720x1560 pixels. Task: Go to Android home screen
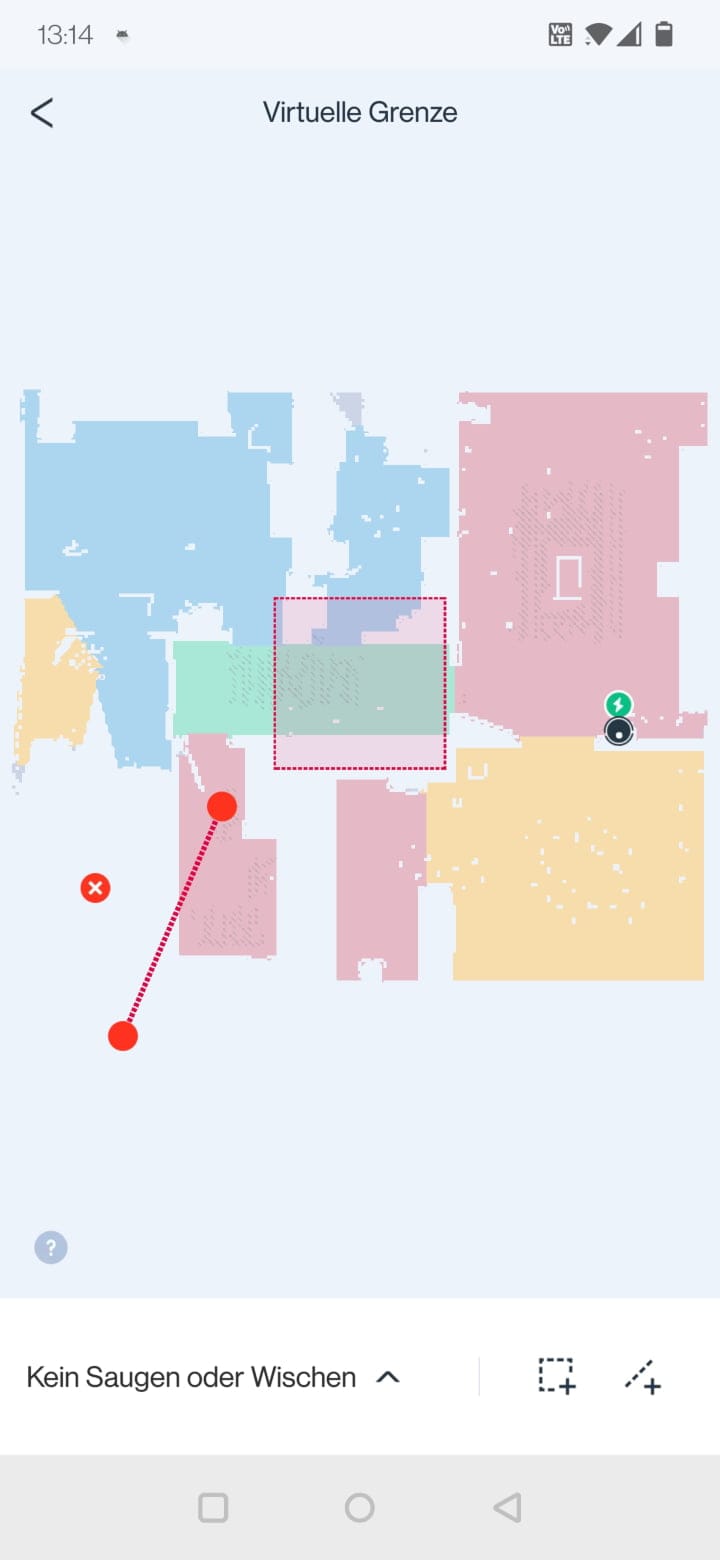coord(360,1507)
